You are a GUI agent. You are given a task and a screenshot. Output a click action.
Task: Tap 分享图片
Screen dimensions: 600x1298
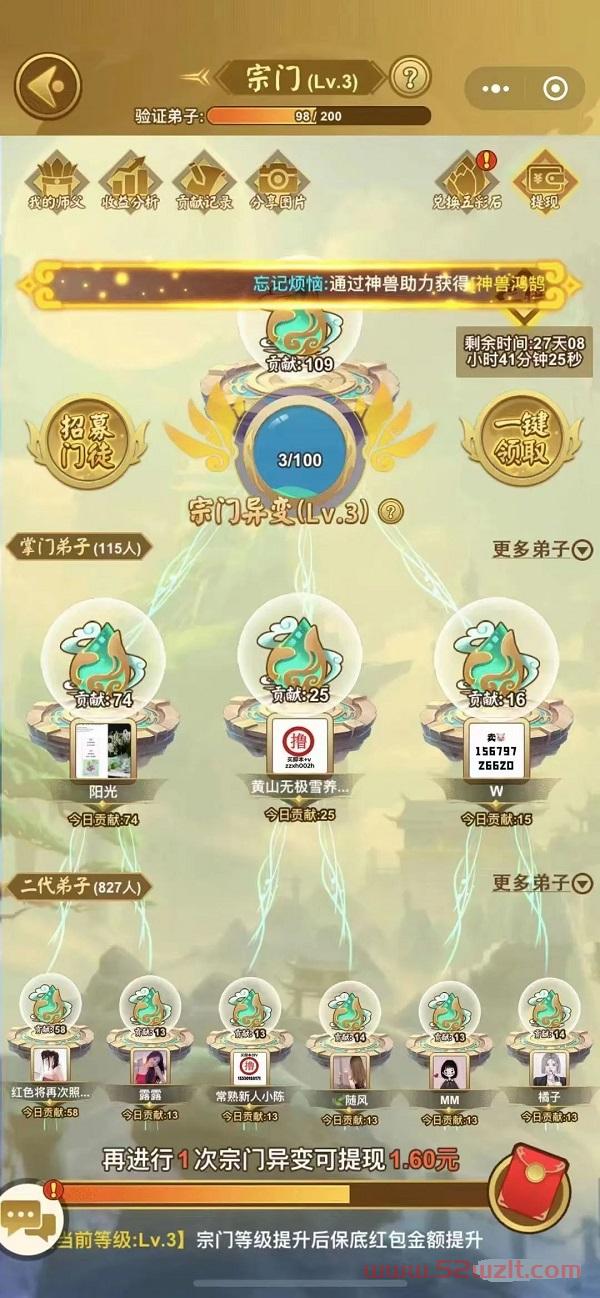pos(278,181)
